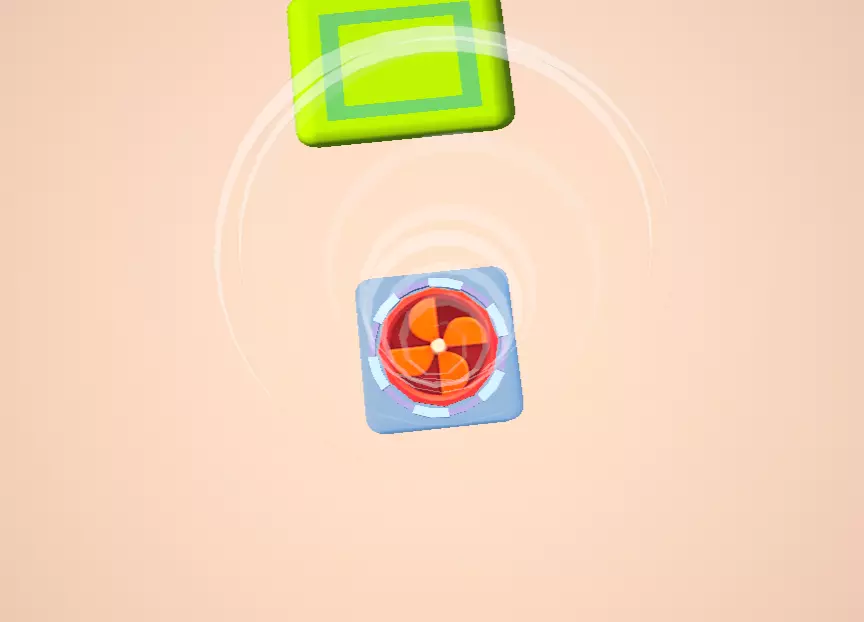
Task: Tap the orange fan on the blue tile
Action: pyautogui.click(x=439, y=345)
